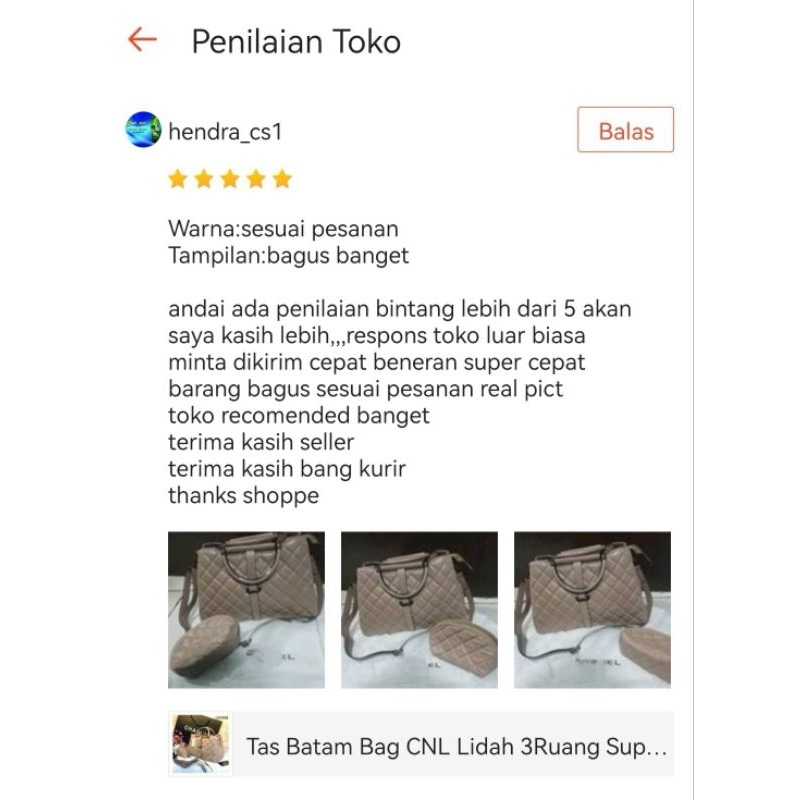Go back from Penilaian Toko
This screenshot has width=800, height=800.
point(143,40)
